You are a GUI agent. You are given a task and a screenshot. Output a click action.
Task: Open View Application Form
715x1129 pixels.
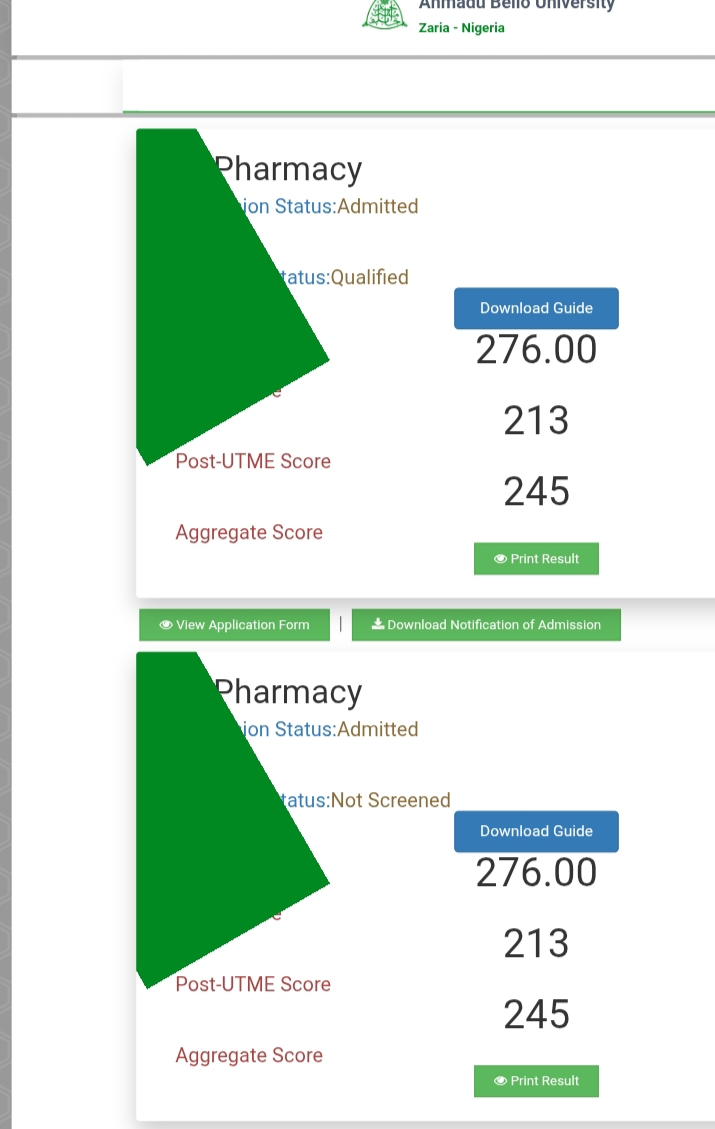234,625
